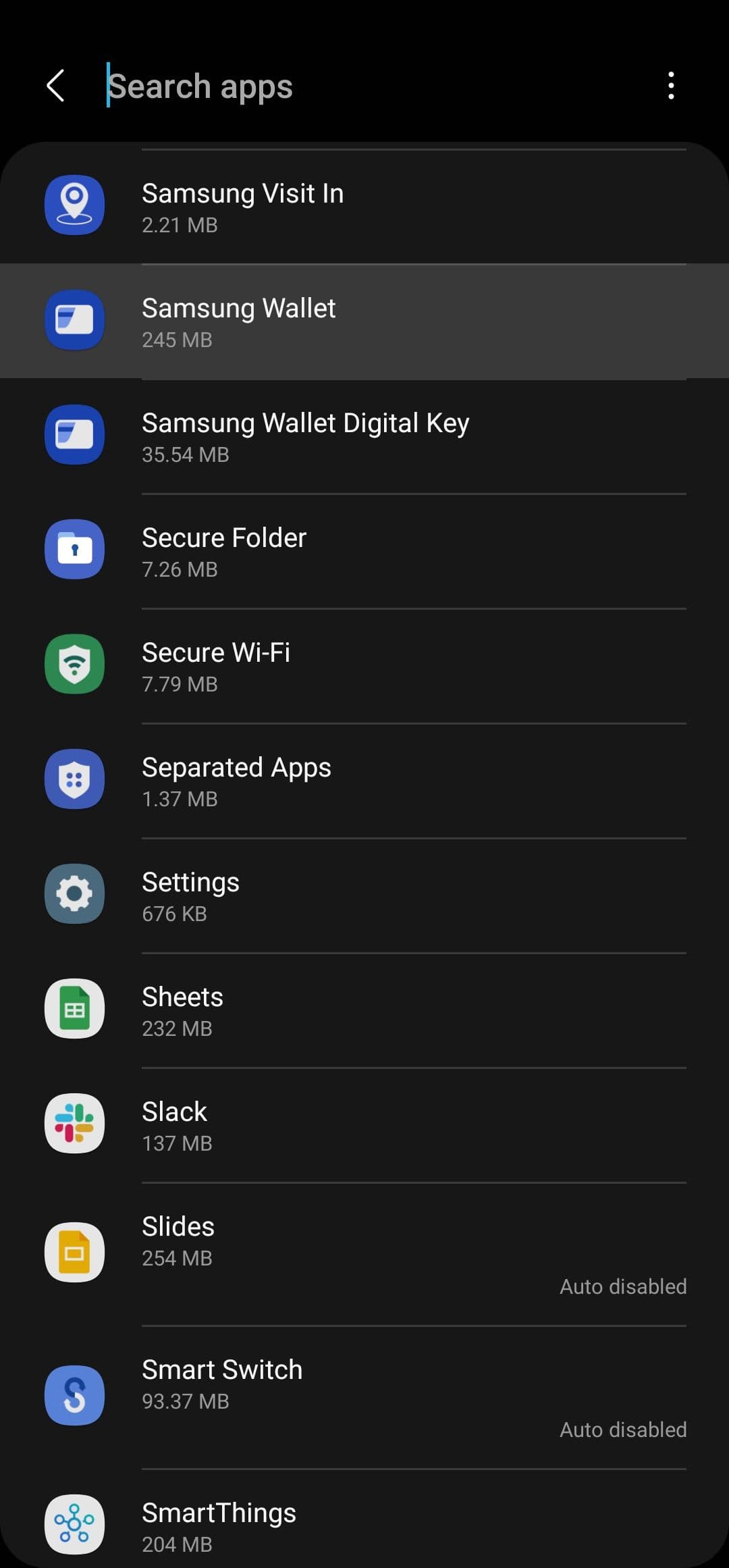Open Secure Folder app details
Screen dimensions: 729x1568
(364, 551)
